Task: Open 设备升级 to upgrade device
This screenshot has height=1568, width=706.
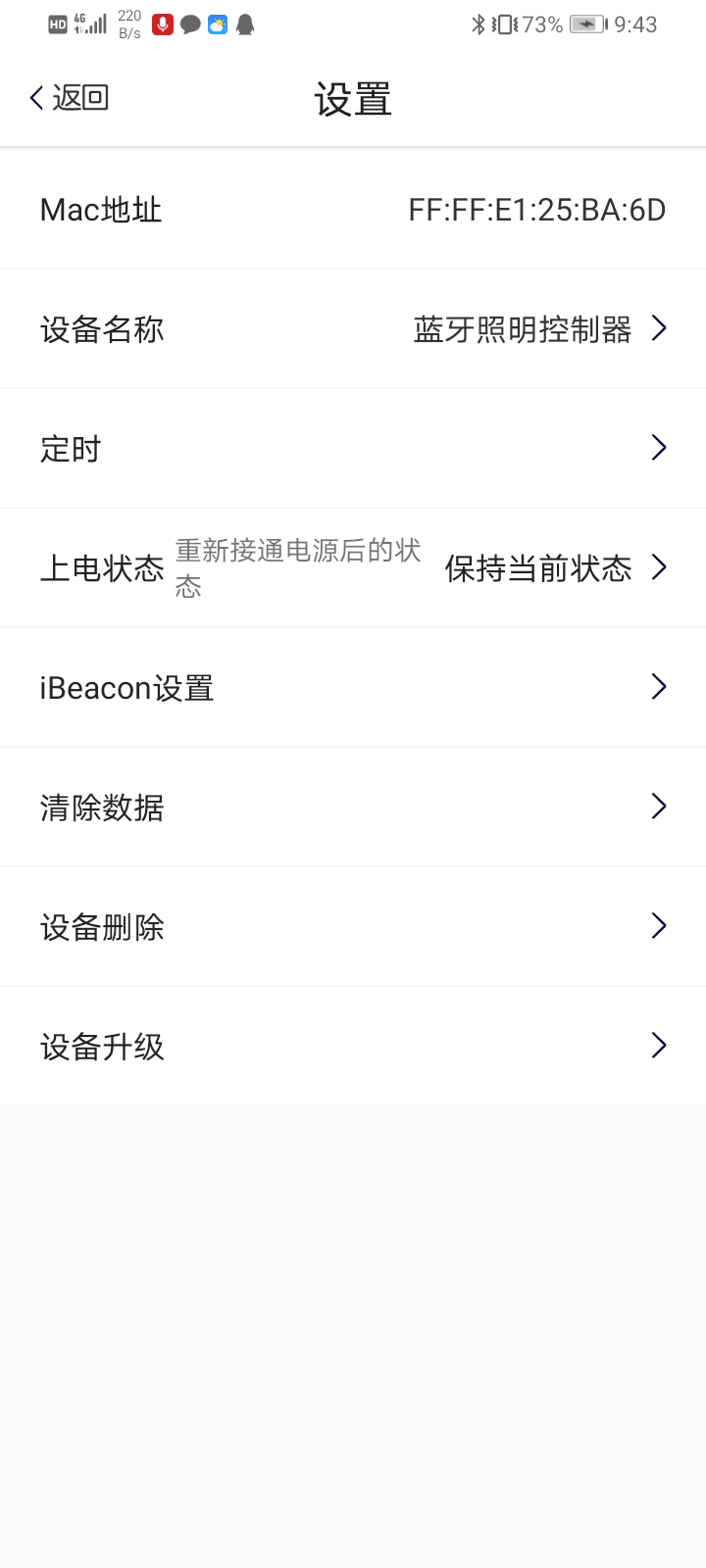Action: [x=353, y=1047]
